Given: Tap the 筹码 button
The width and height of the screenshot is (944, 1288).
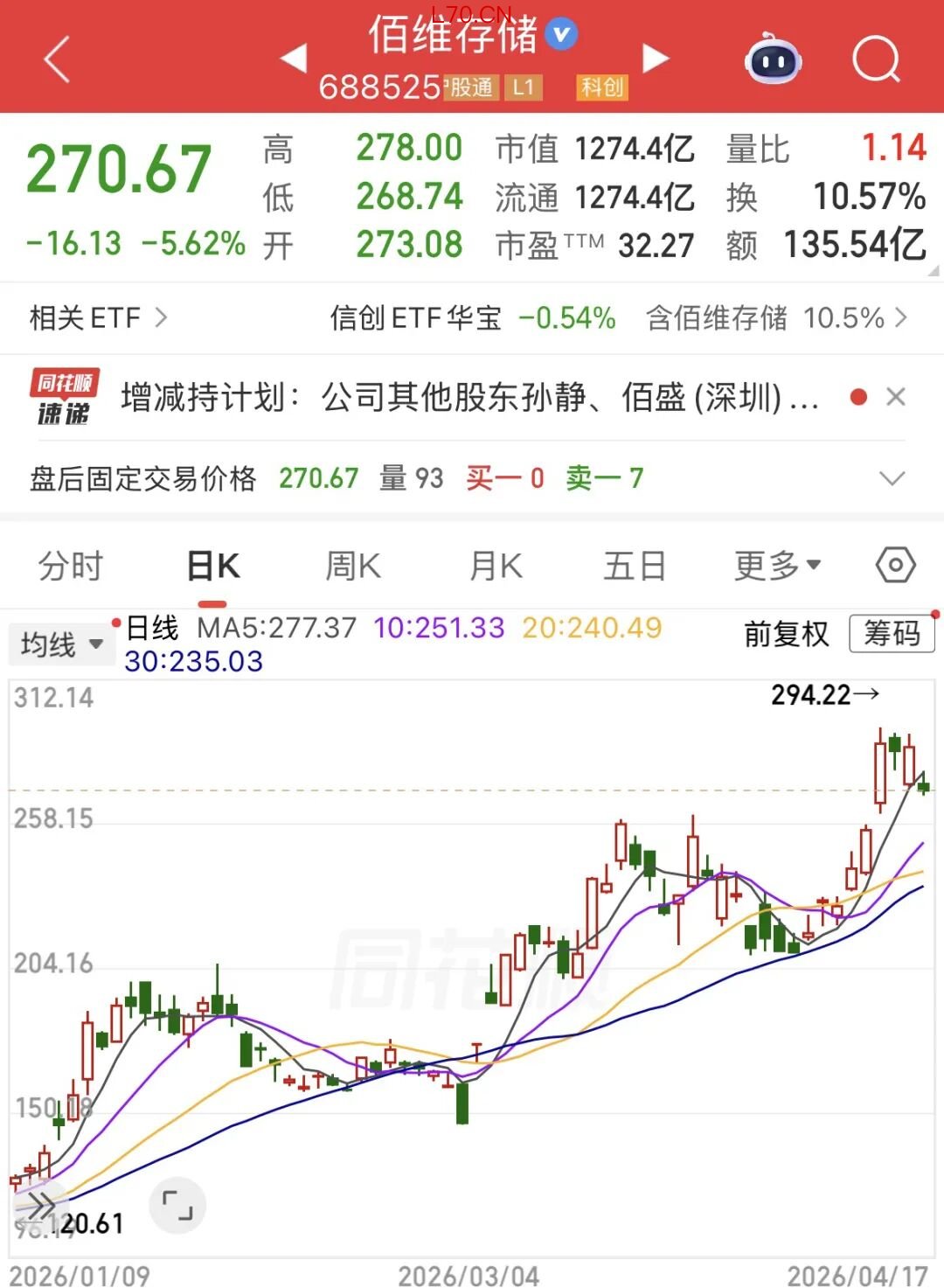Looking at the screenshot, I should pyautogui.click(x=892, y=633).
